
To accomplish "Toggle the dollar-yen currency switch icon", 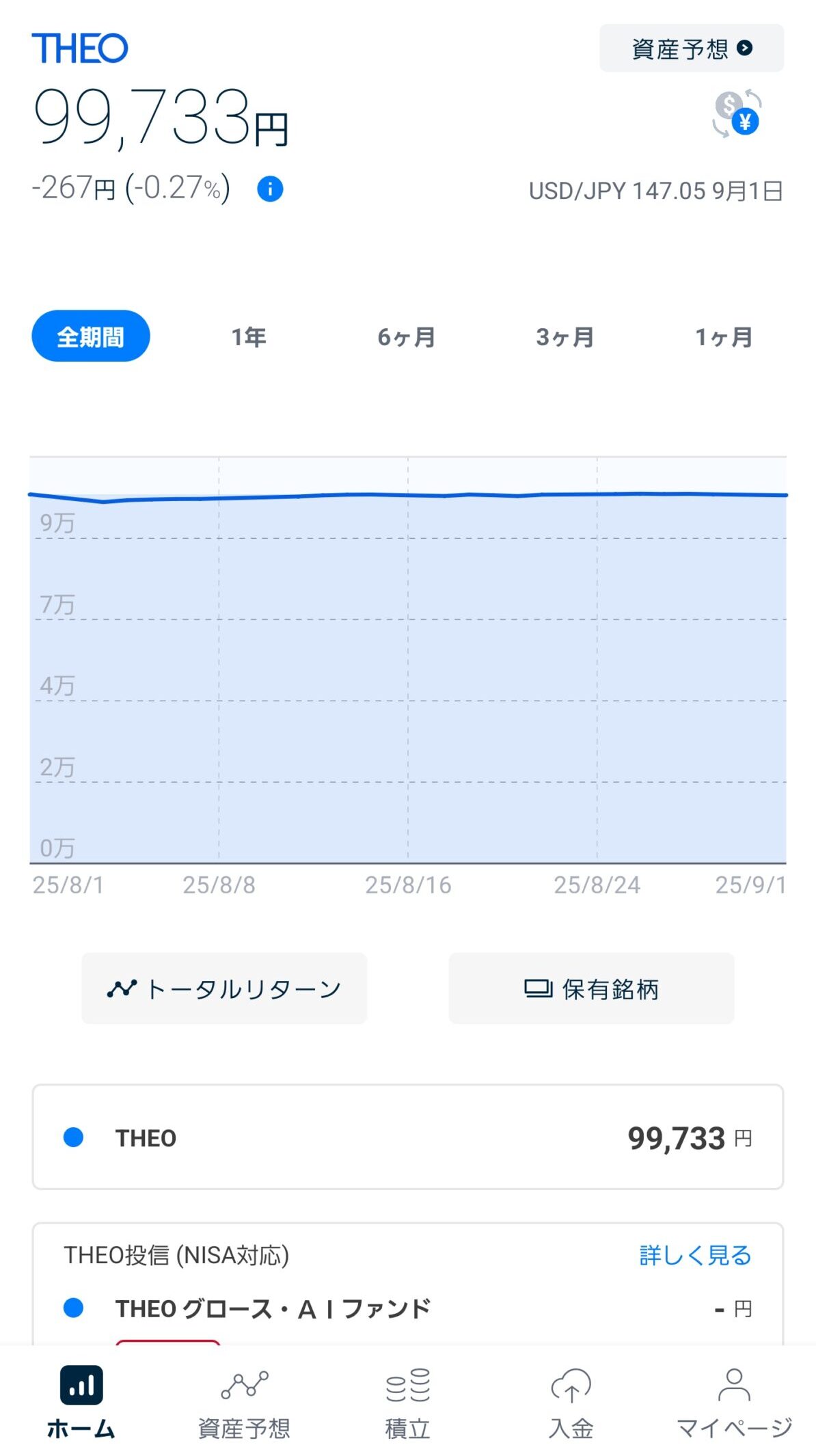I will 737,113.
